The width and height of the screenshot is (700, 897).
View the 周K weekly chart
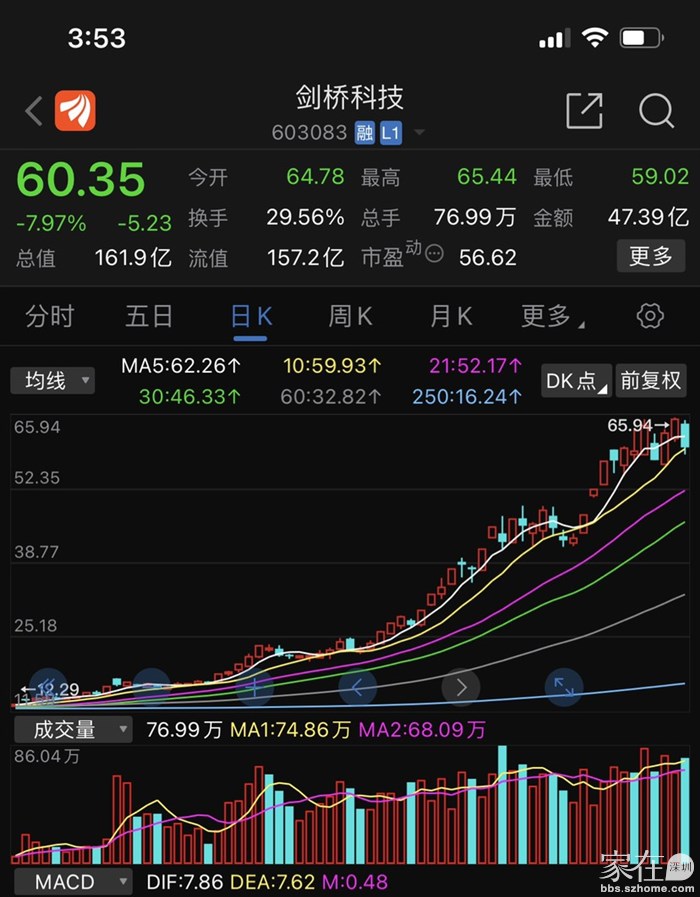pyautogui.click(x=350, y=317)
